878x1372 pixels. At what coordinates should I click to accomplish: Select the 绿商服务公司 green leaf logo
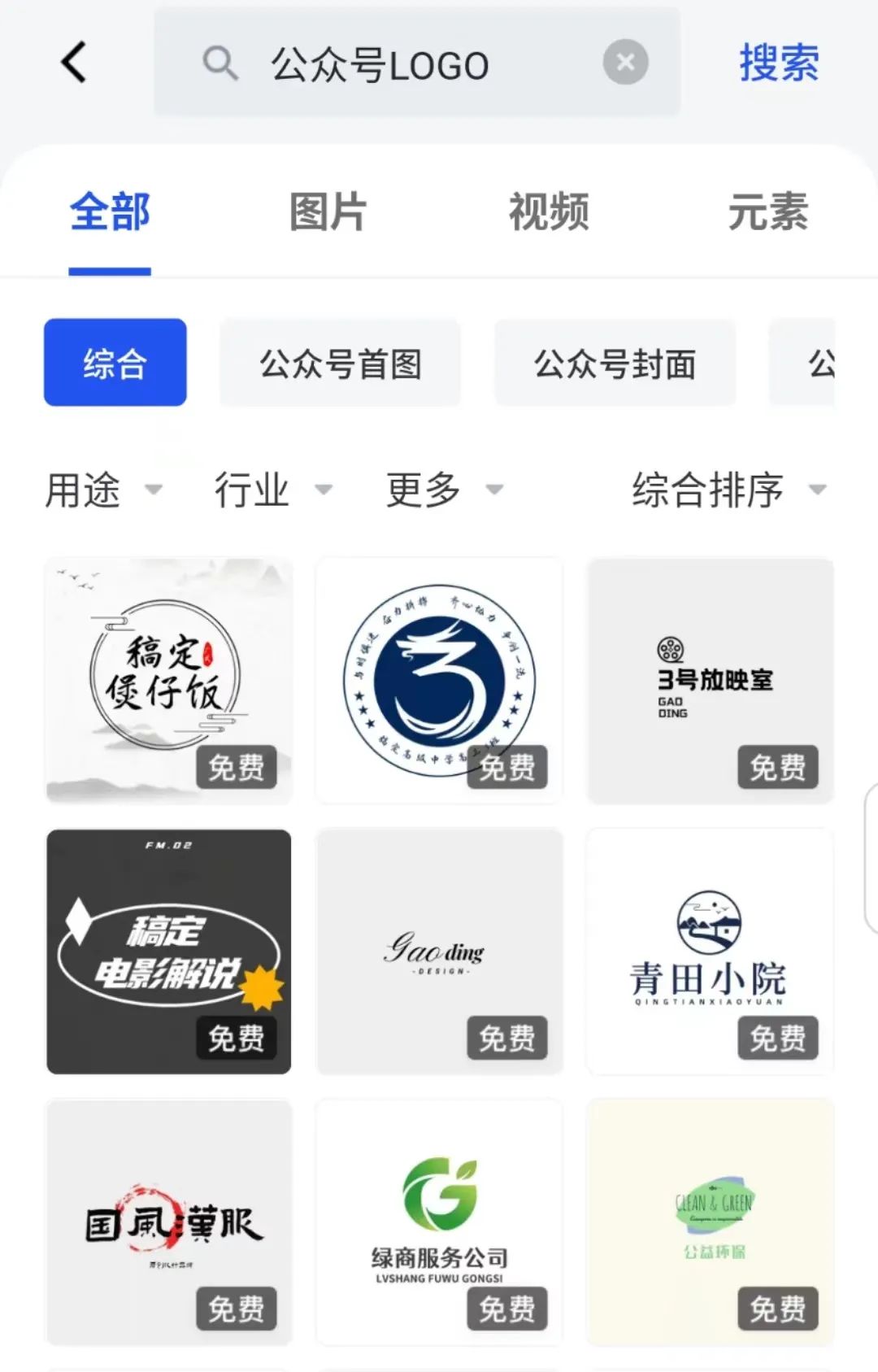point(438,1222)
